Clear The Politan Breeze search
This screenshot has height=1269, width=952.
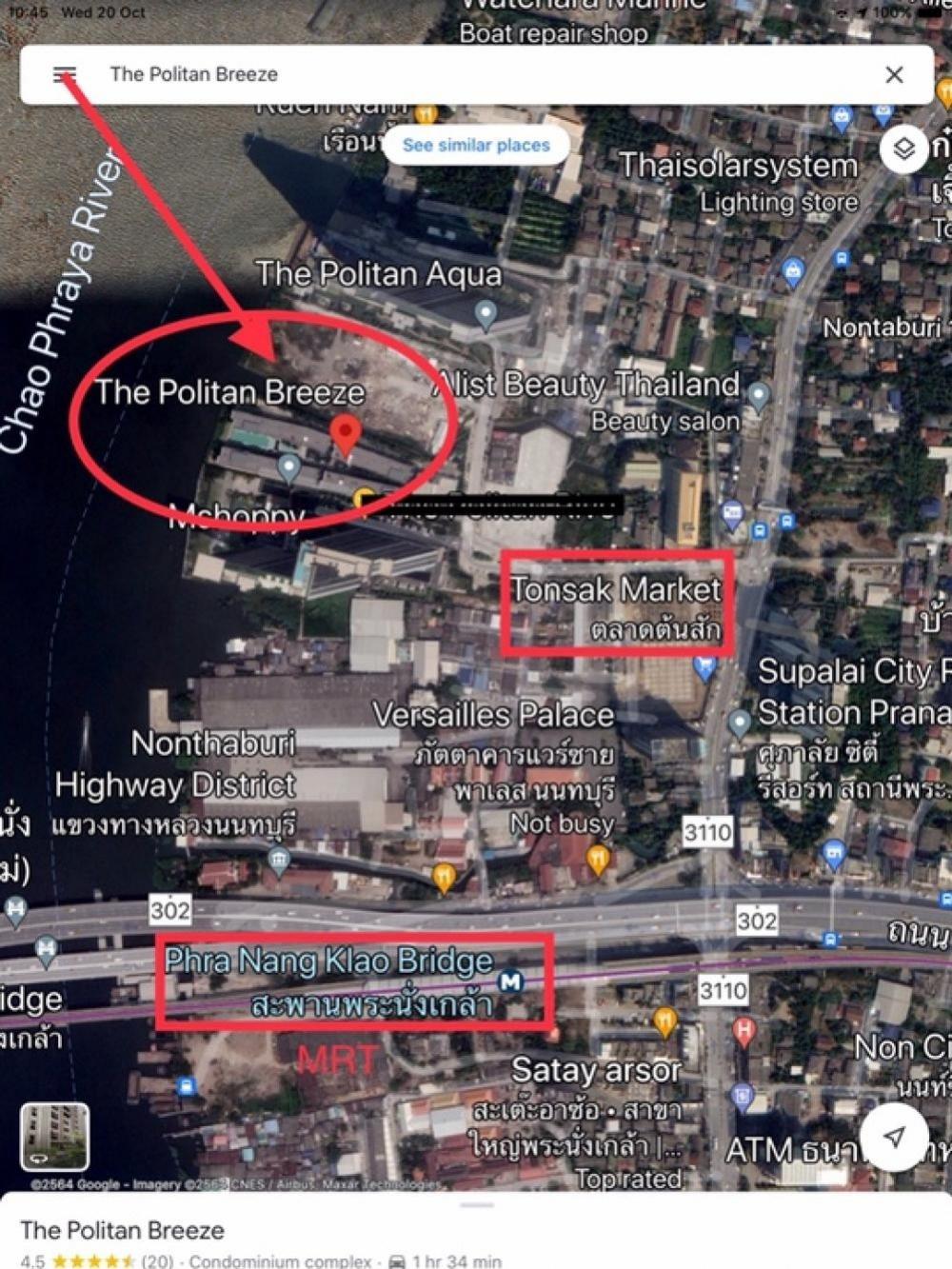(x=893, y=74)
